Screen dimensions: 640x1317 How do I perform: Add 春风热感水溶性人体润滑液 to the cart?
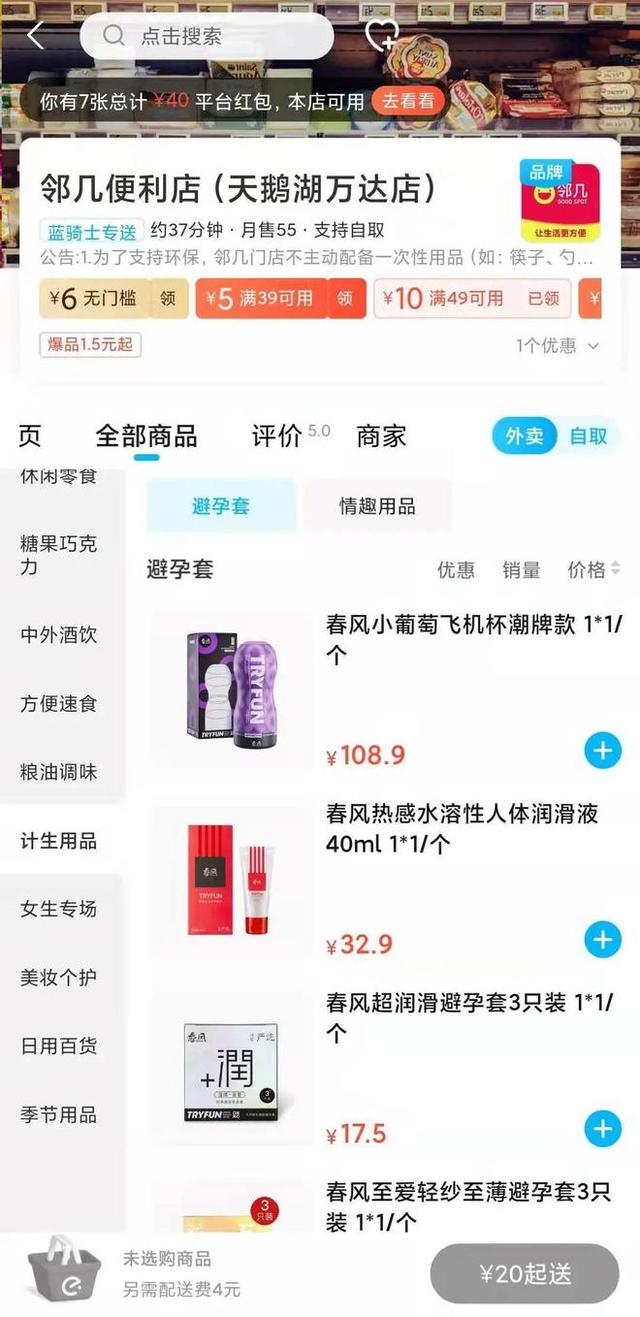pyautogui.click(x=602, y=940)
